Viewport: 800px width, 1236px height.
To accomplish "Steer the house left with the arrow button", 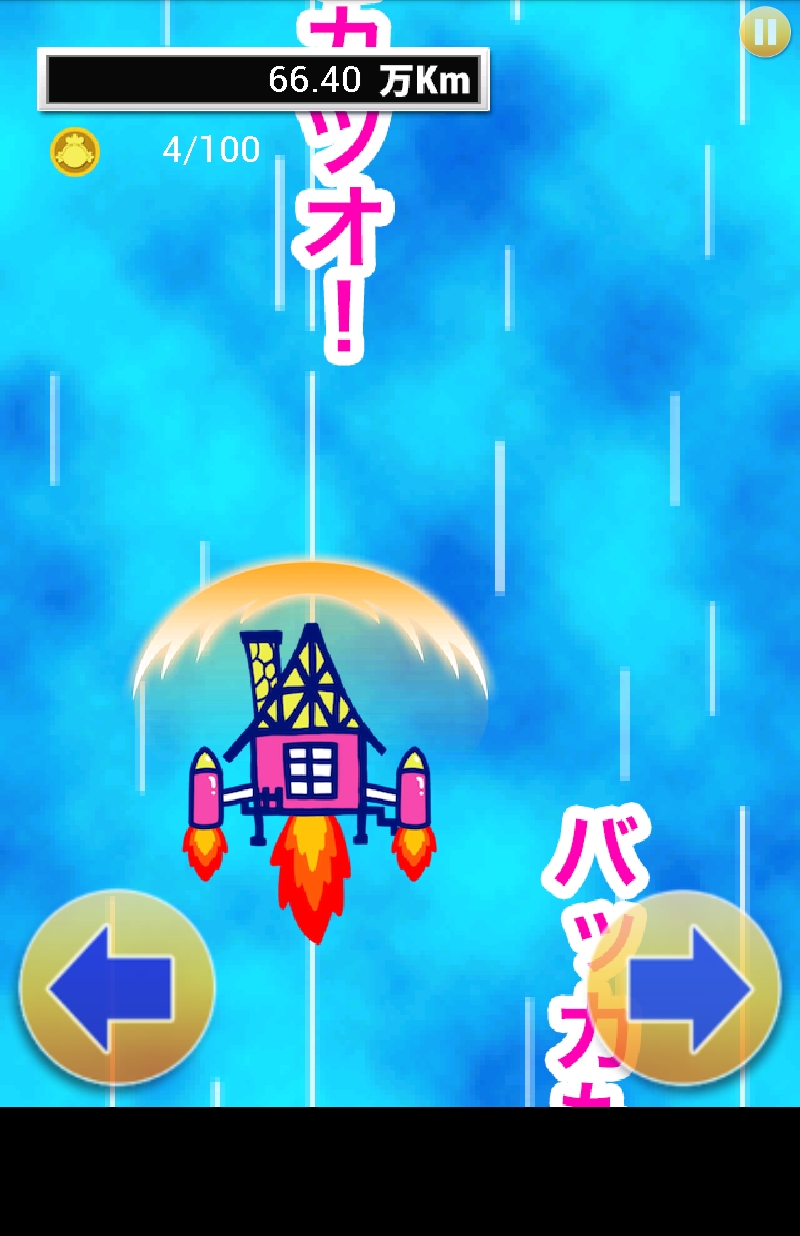I will tap(116, 988).
